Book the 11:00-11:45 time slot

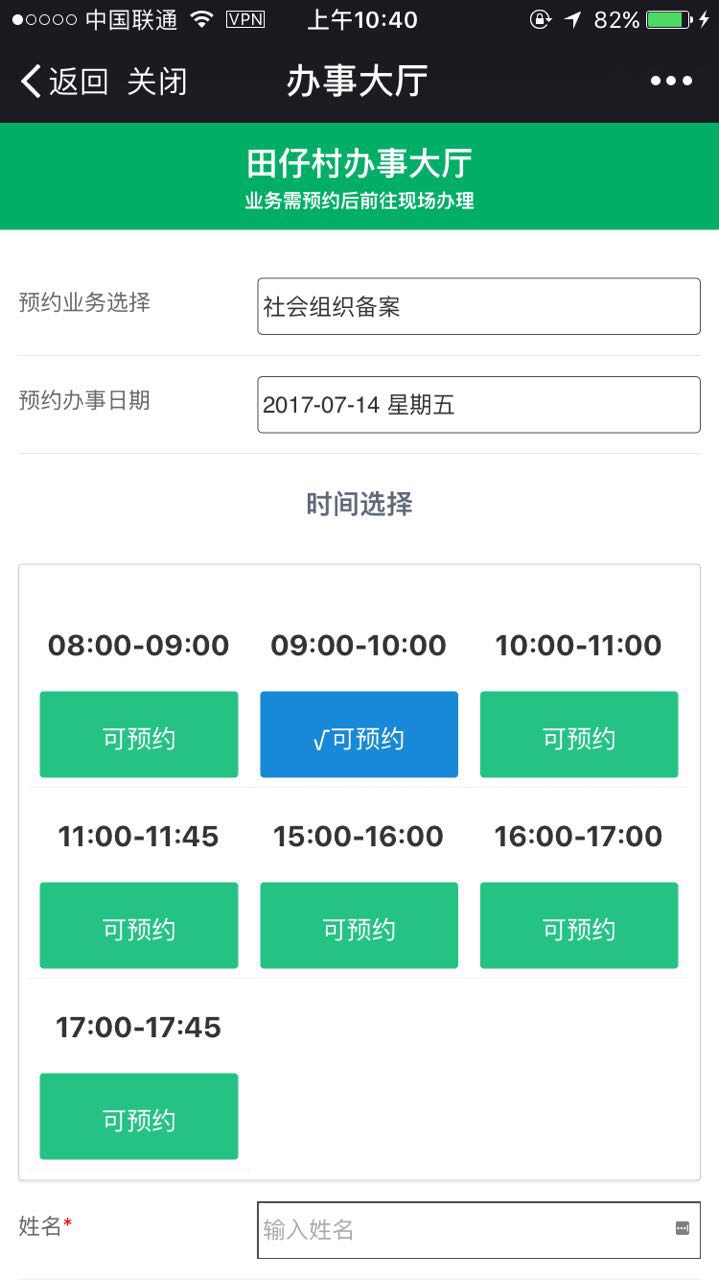tap(139, 925)
